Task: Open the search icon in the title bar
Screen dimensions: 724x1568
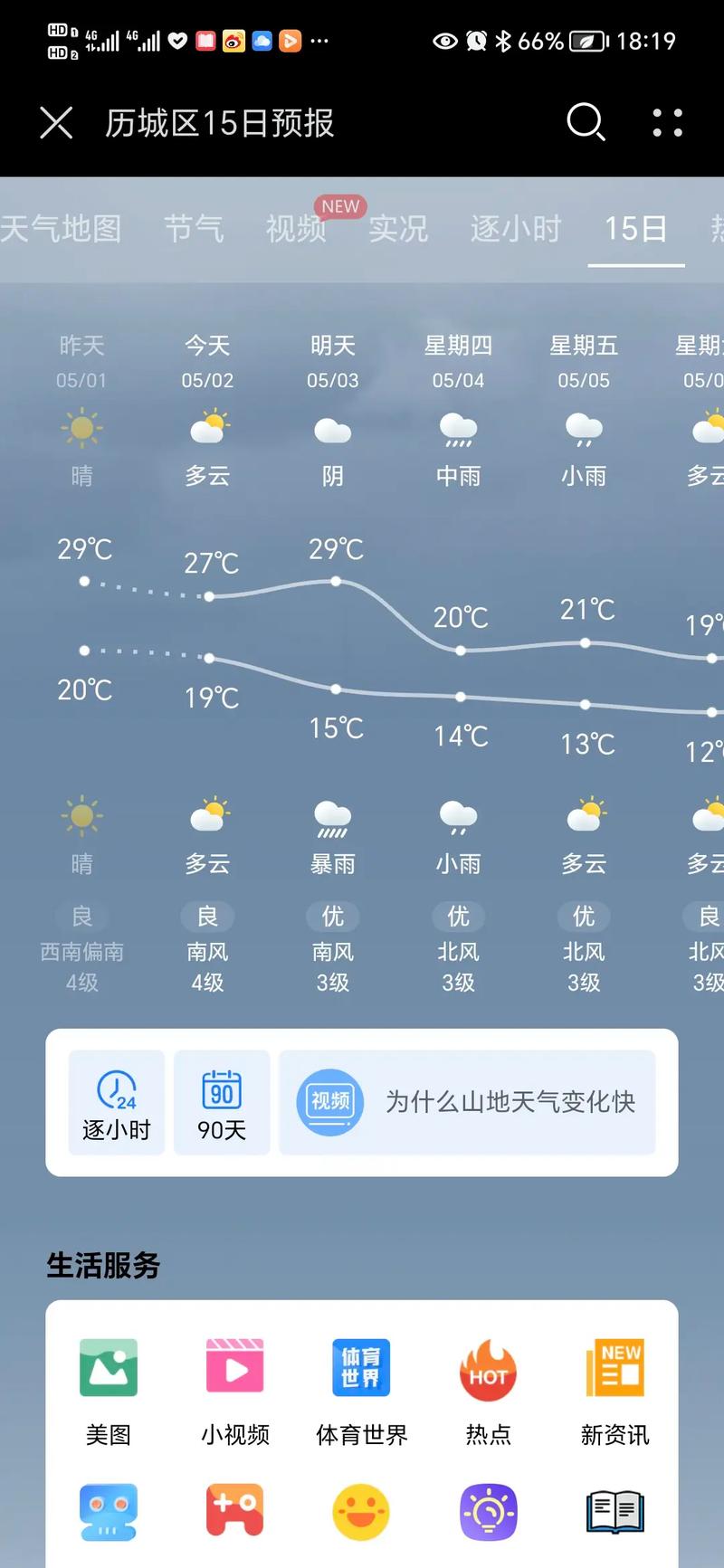Action: click(586, 123)
